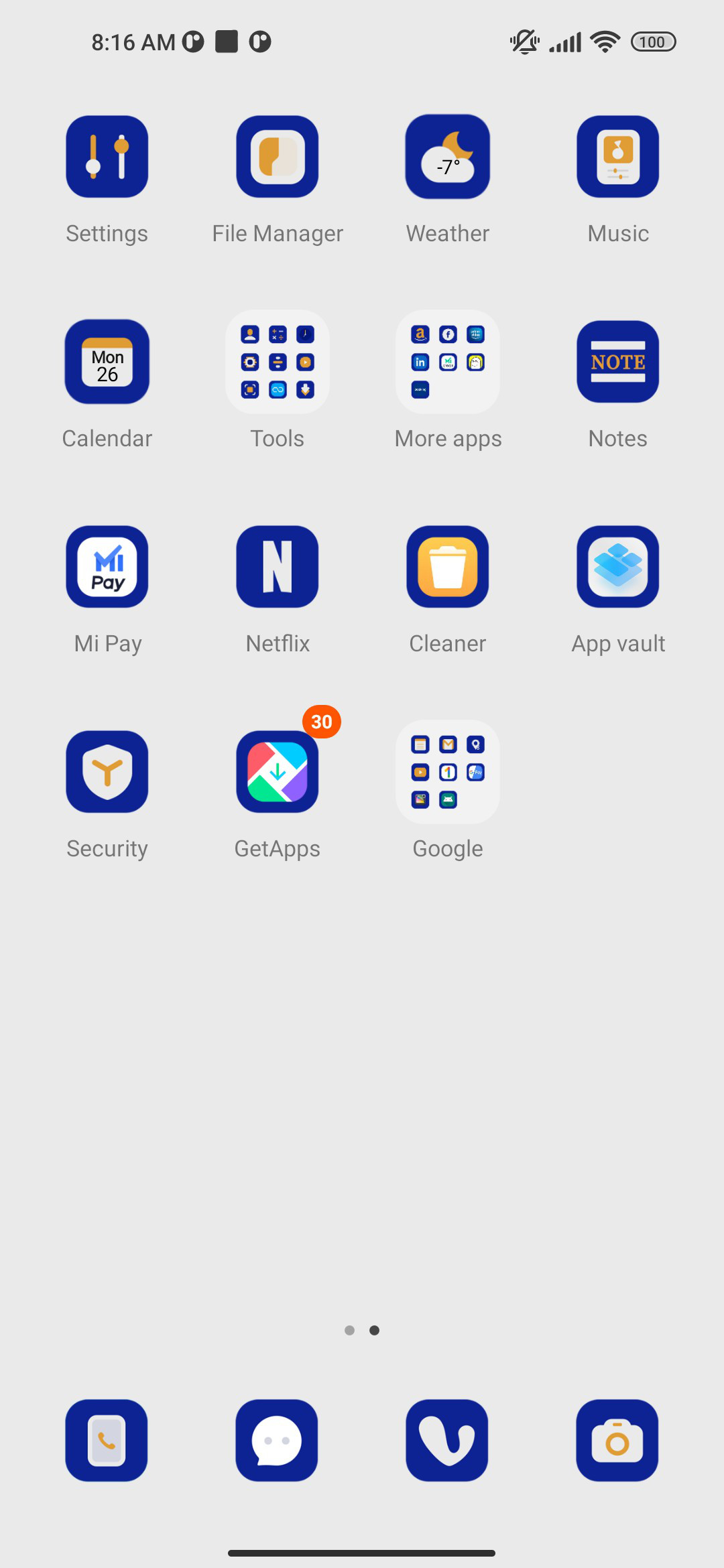
Task: Open GetApps with 30 updates
Action: tap(278, 772)
